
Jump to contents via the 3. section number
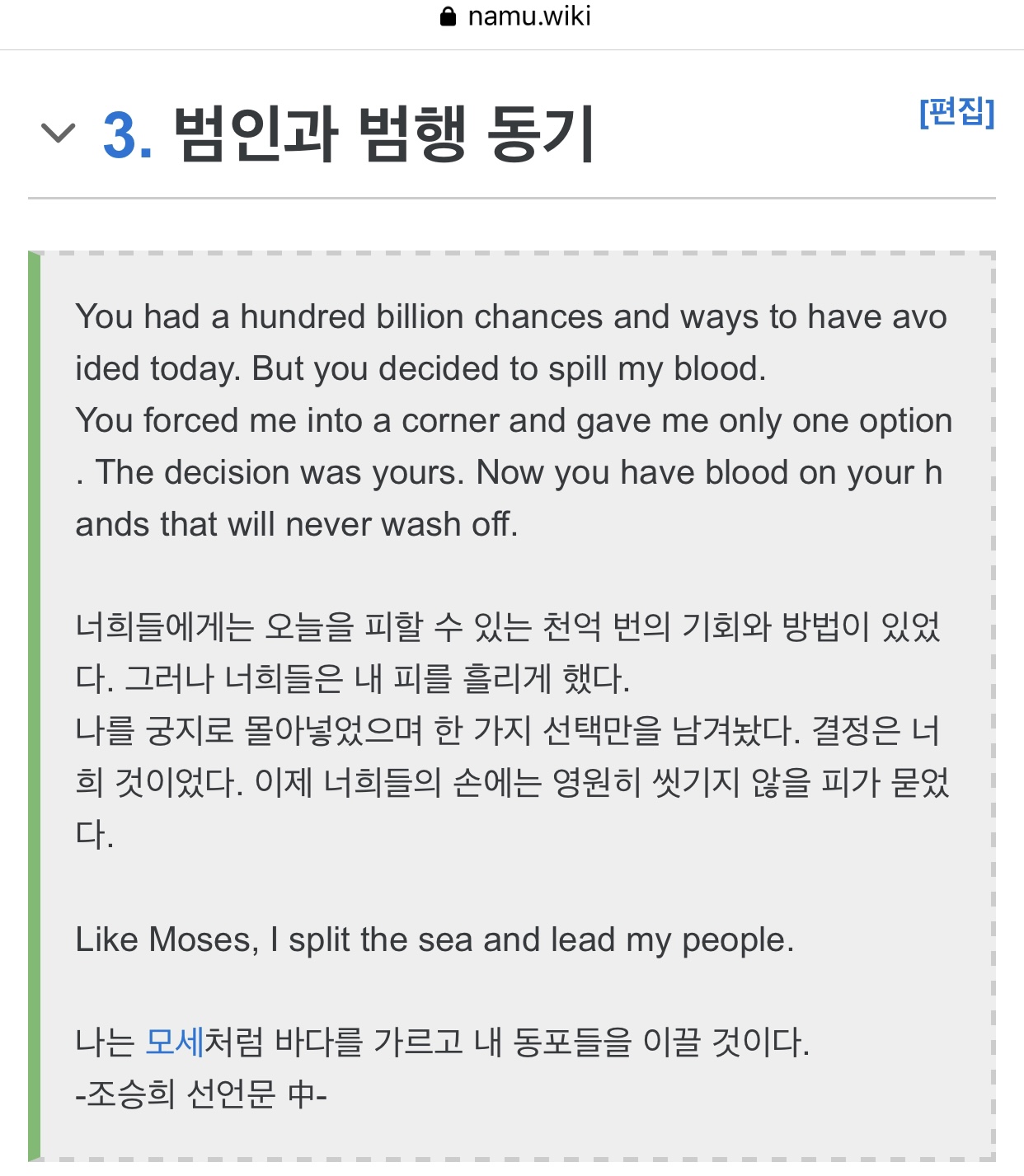click(x=127, y=134)
